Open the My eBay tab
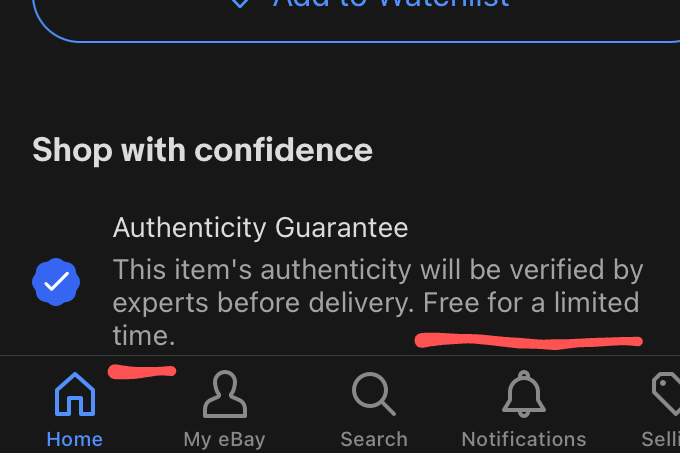The height and width of the screenshot is (453, 680). point(224,410)
